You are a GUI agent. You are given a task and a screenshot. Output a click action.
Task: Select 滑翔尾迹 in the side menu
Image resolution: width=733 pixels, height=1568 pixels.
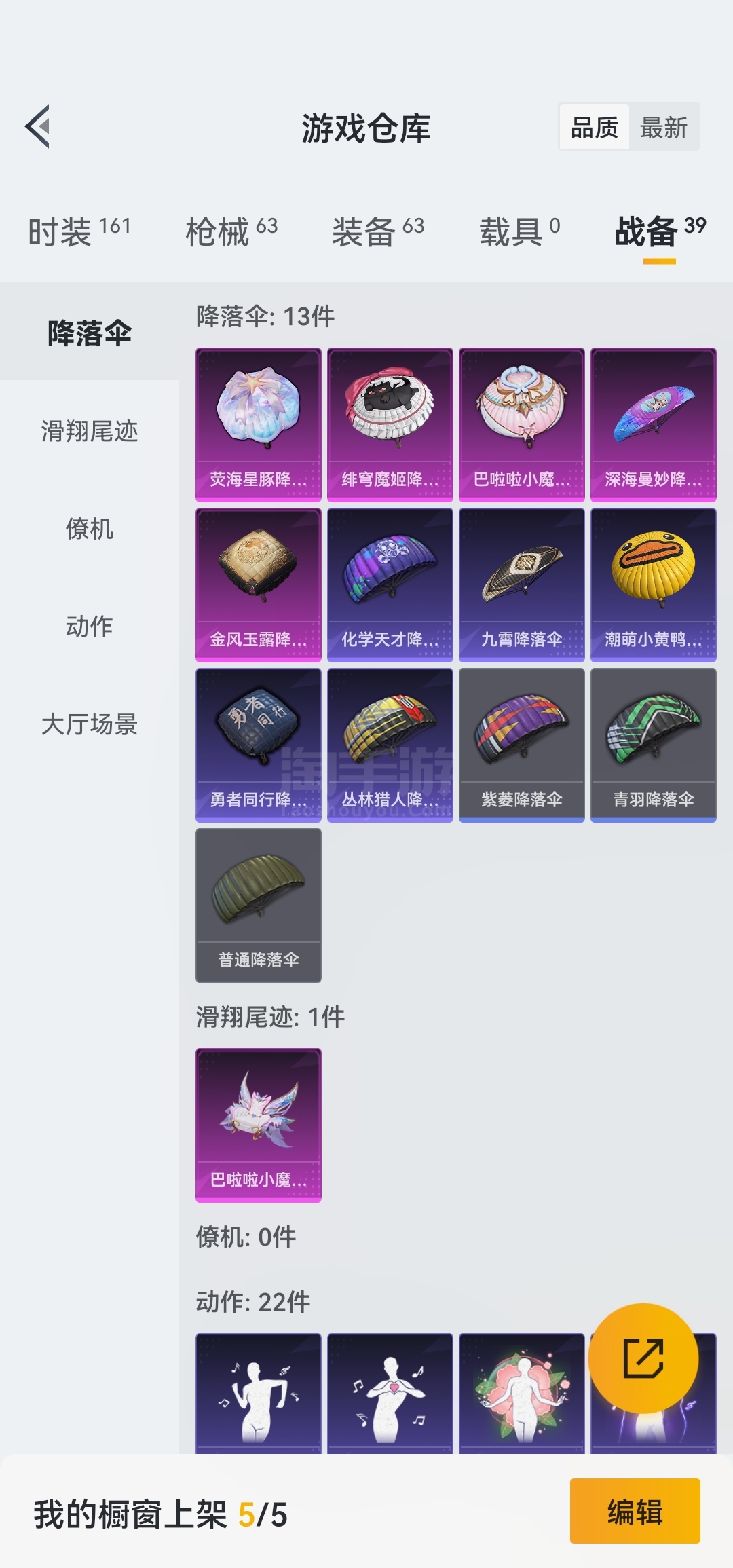point(90,431)
